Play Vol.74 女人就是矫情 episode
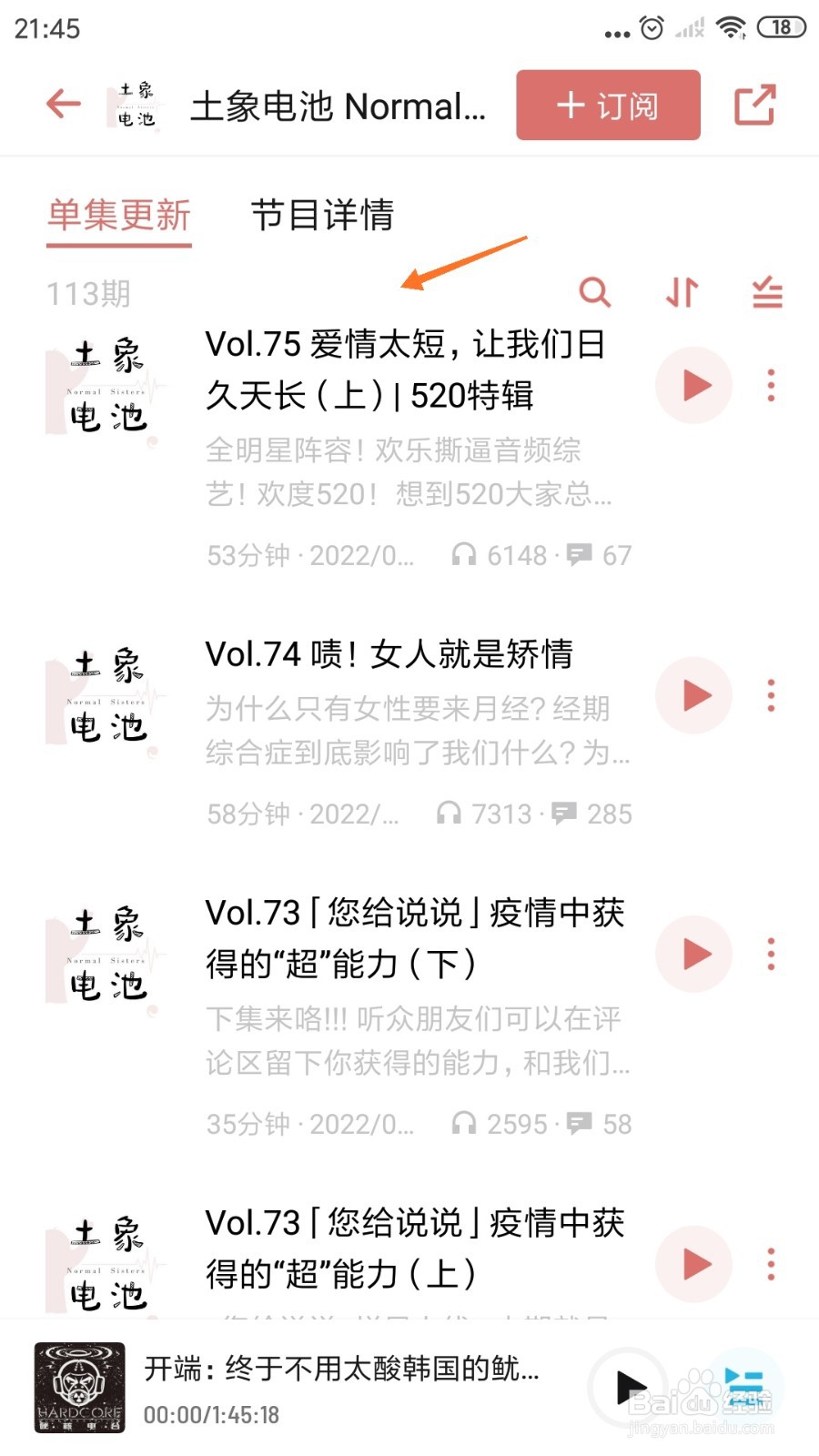The image size is (819, 1456). pyautogui.click(x=694, y=696)
